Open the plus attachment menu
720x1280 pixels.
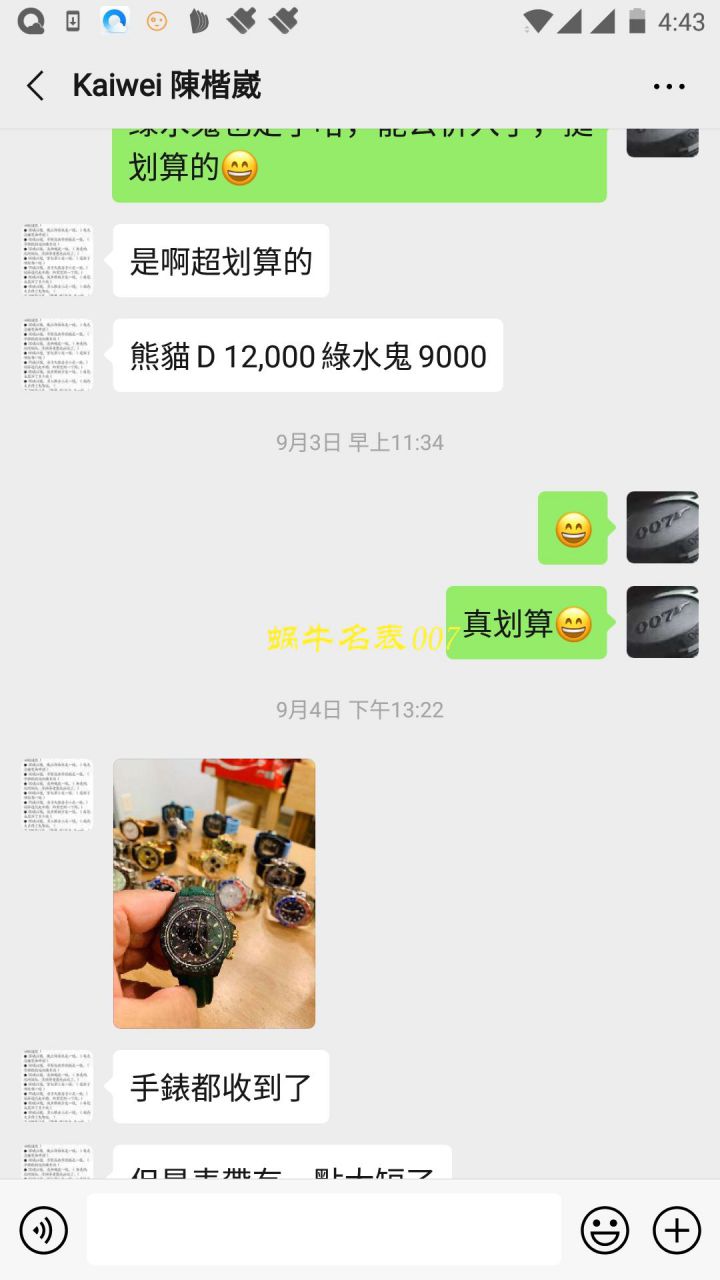coord(677,1230)
